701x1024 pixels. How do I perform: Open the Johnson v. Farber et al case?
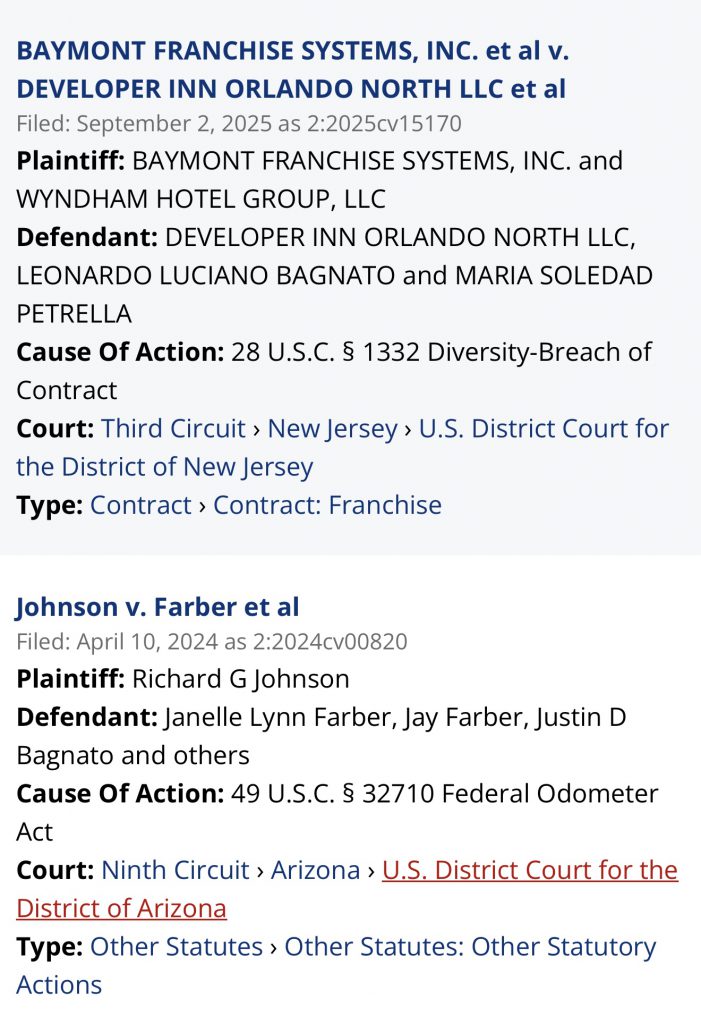pos(157,606)
